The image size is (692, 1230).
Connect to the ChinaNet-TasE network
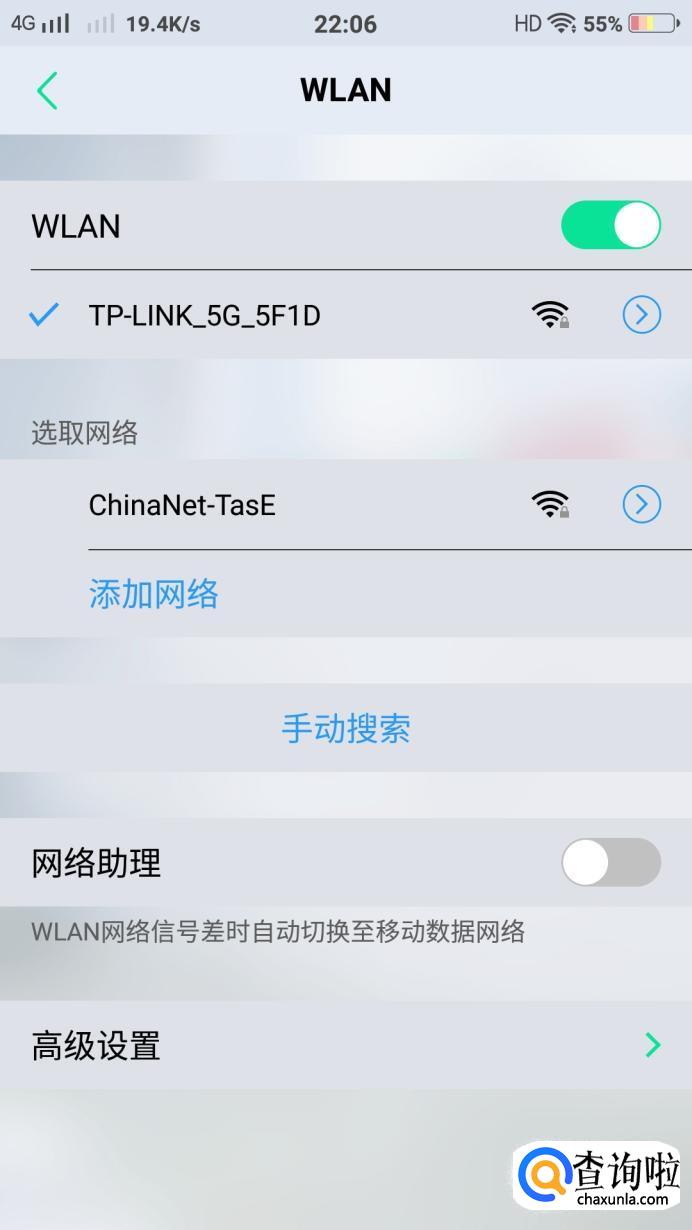click(346, 504)
